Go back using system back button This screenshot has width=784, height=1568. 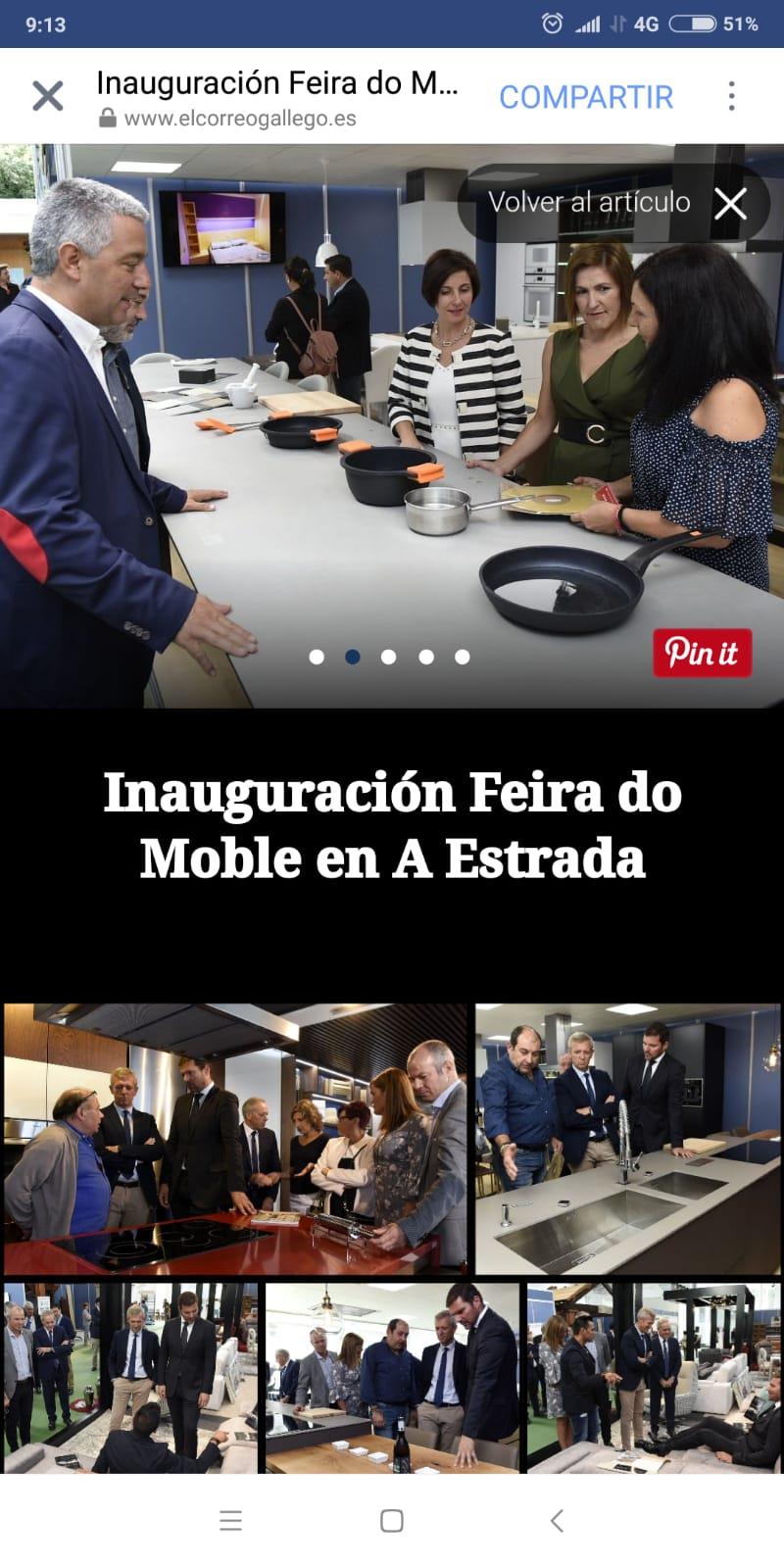point(557,1521)
